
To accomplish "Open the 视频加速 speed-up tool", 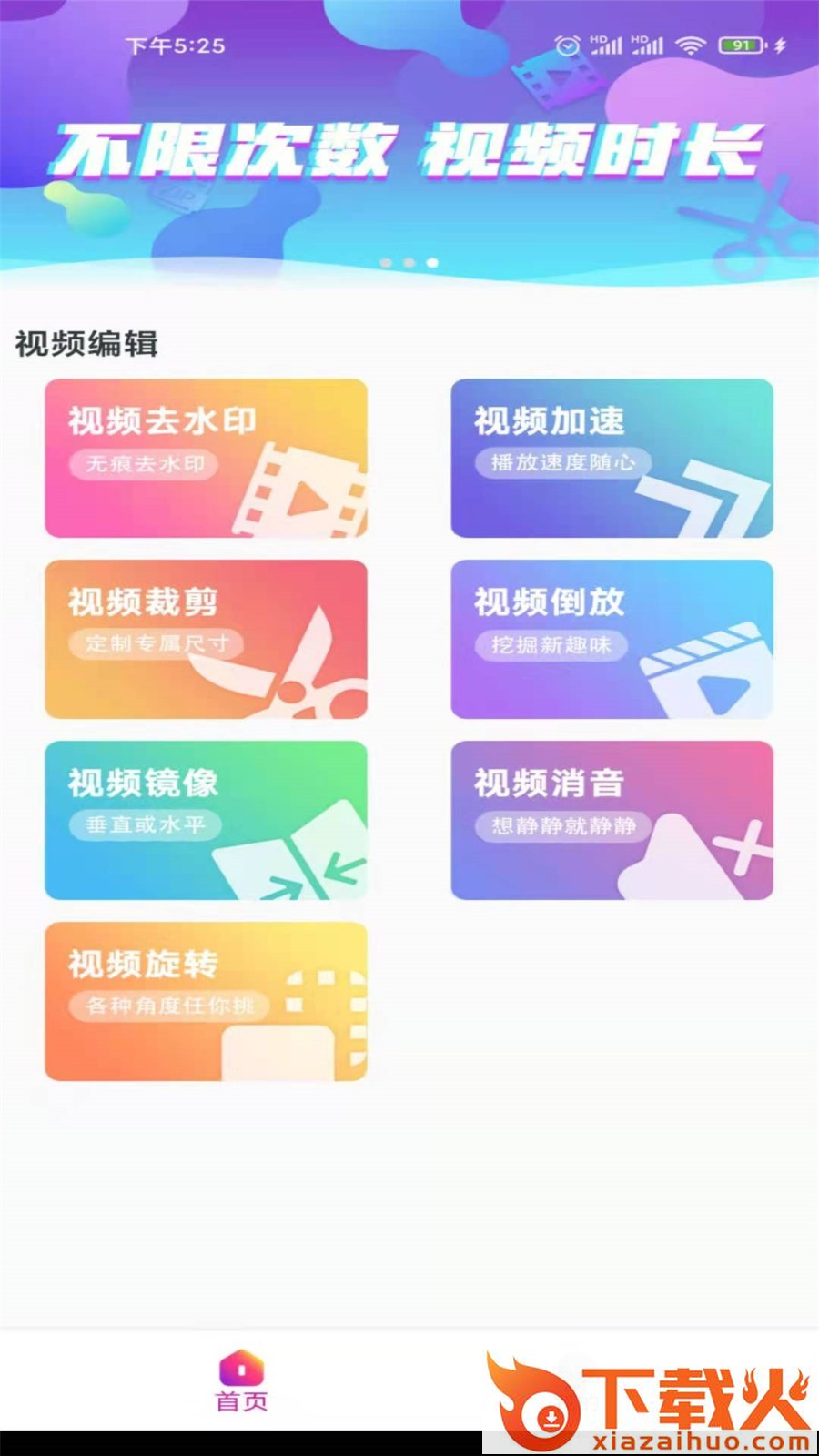I will pyautogui.click(x=612, y=458).
